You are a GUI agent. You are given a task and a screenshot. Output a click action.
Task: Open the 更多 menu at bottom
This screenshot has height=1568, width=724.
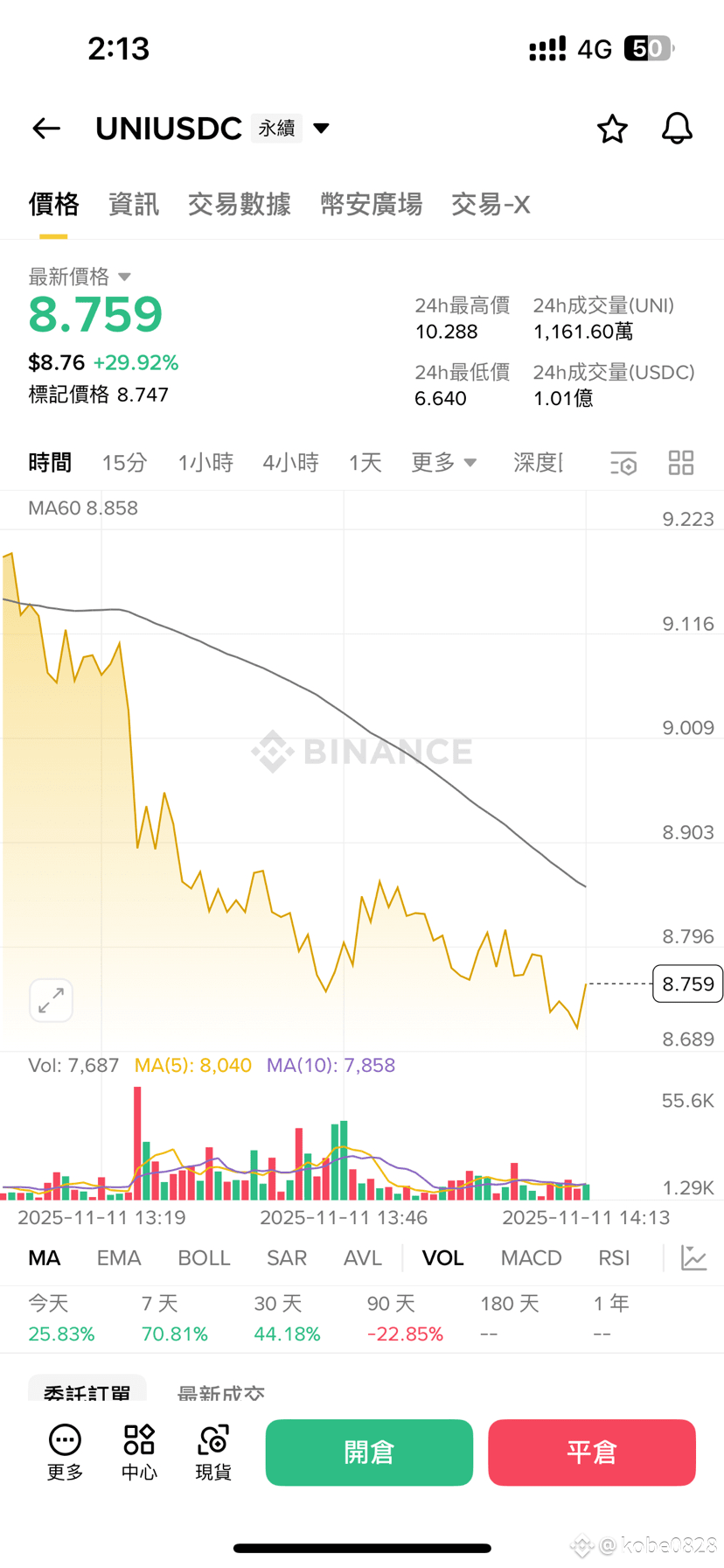(65, 1452)
